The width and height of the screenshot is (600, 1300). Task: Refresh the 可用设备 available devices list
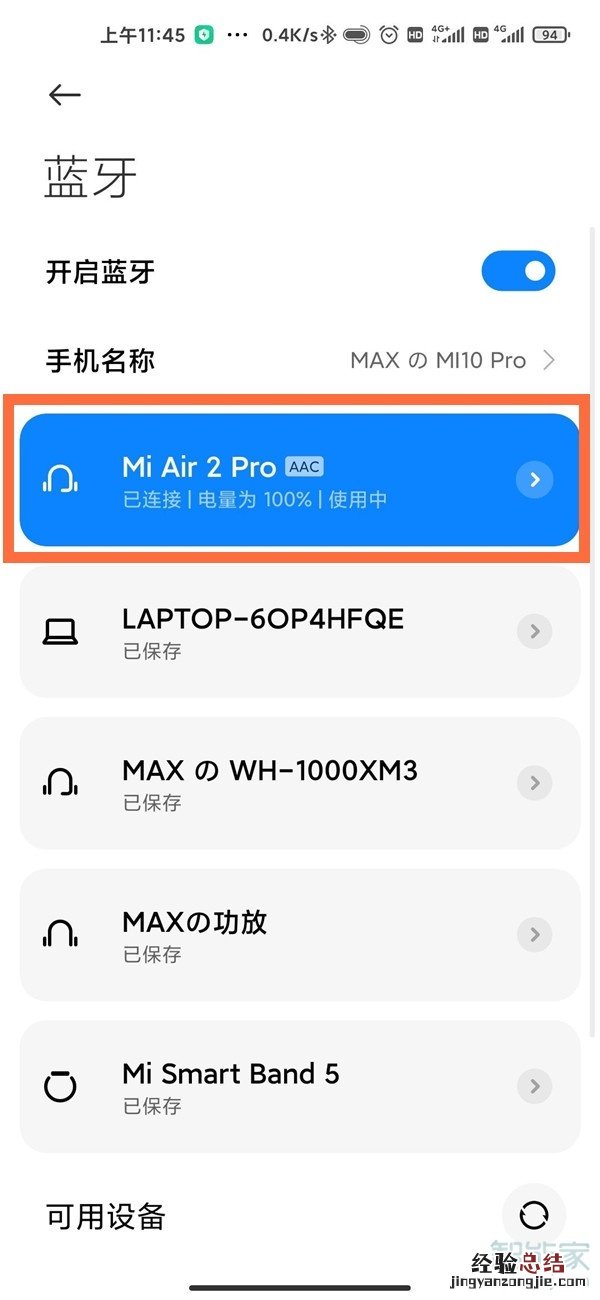pyautogui.click(x=534, y=1216)
